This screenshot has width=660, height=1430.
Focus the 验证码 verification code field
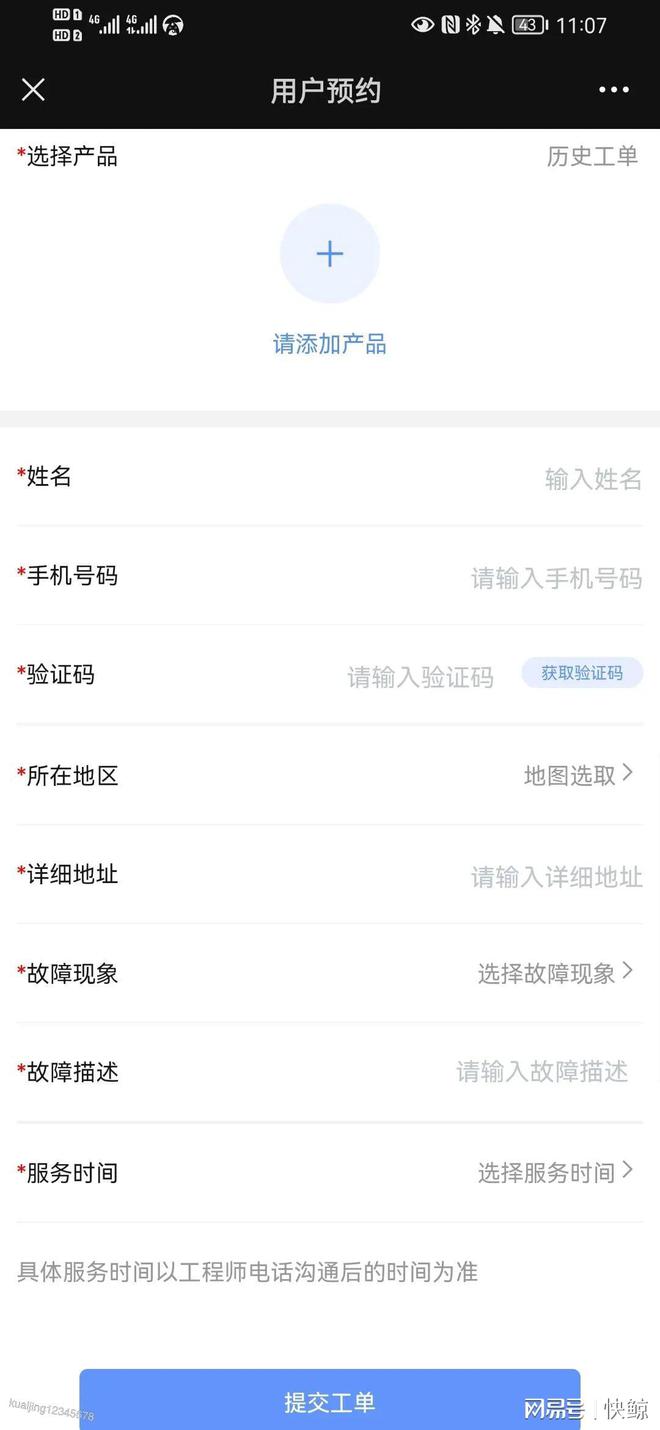coord(420,677)
